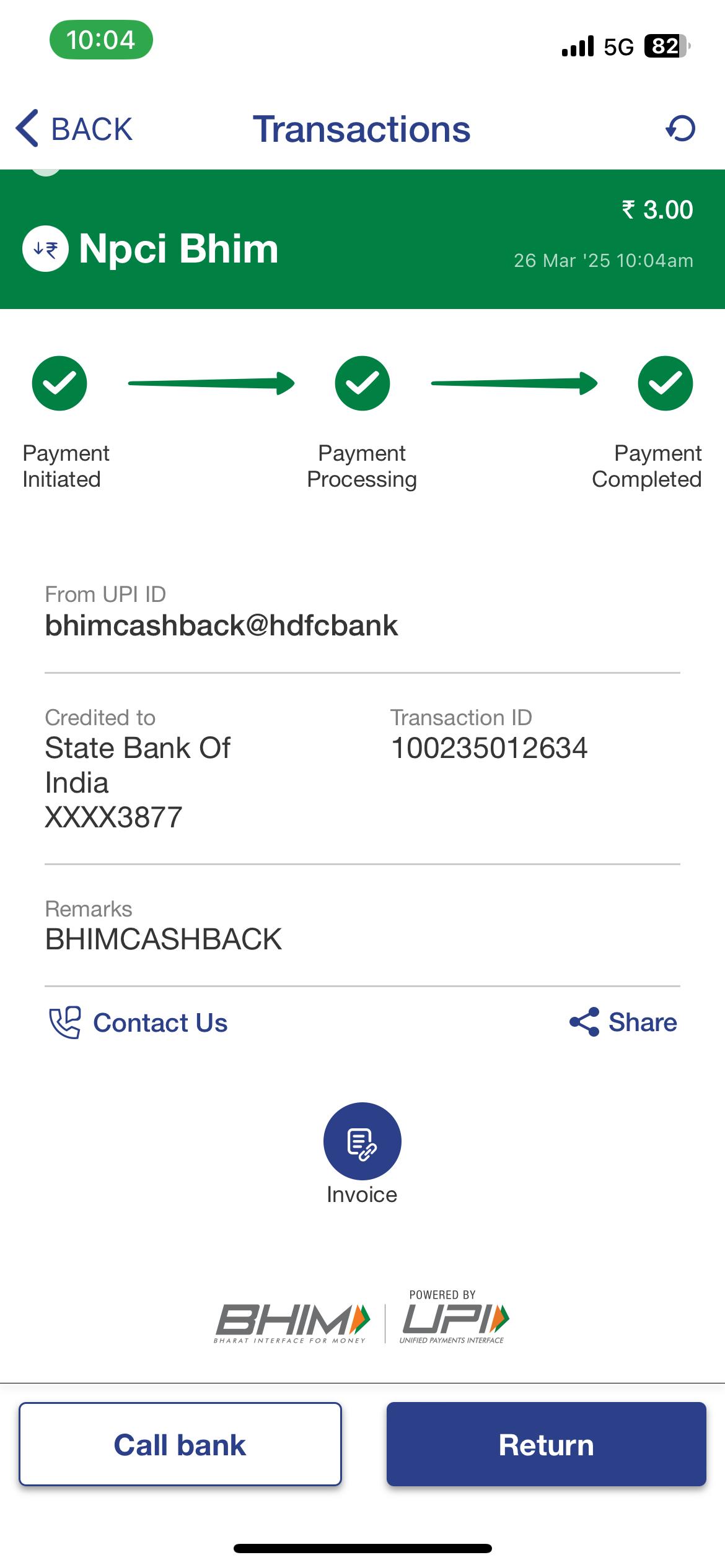Open Contact Us for this transaction
This screenshot has width=725, height=1568.
(x=139, y=1022)
